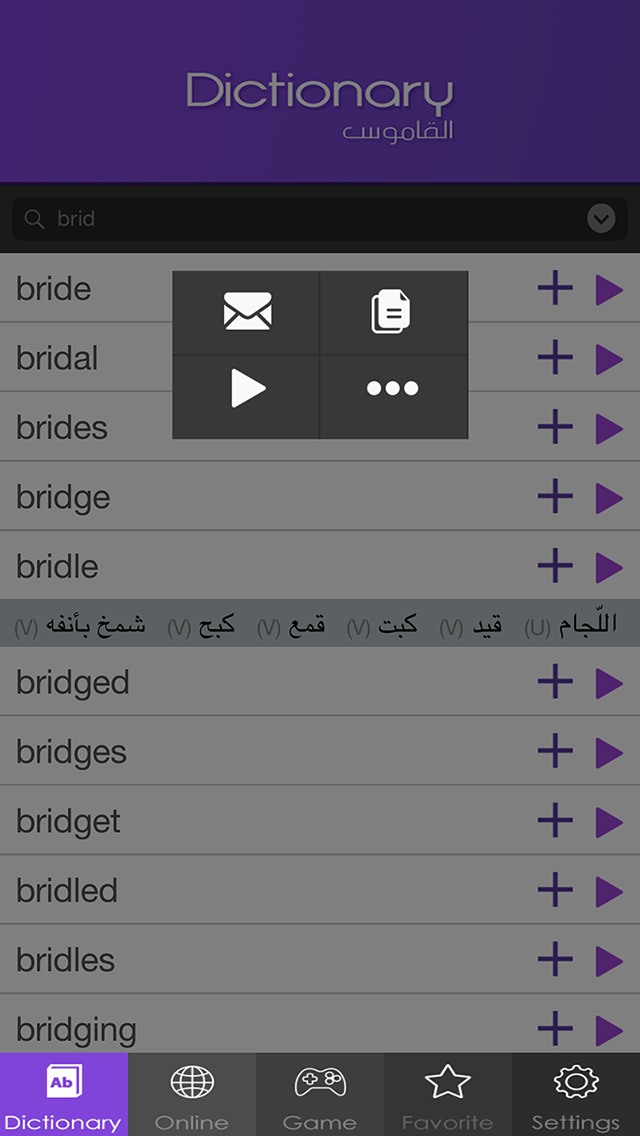Open the entry for "bridged"
640x1136 pixels.
pyautogui.click(x=73, y=683)
